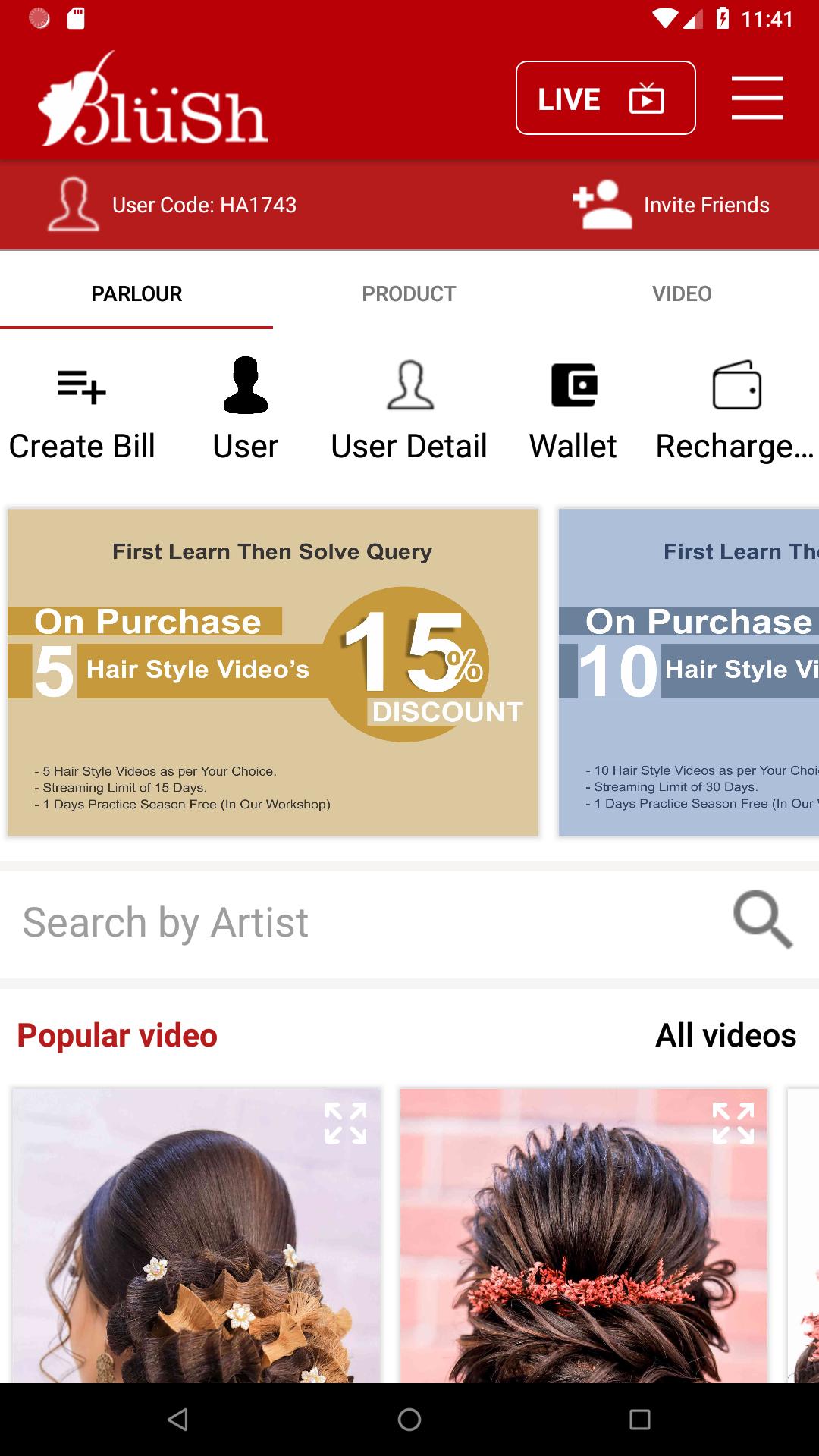Image resolution: width=819 pixels, height=1456 pixels.
Task: Switch to the VIDEO tab
Action: 682,293
